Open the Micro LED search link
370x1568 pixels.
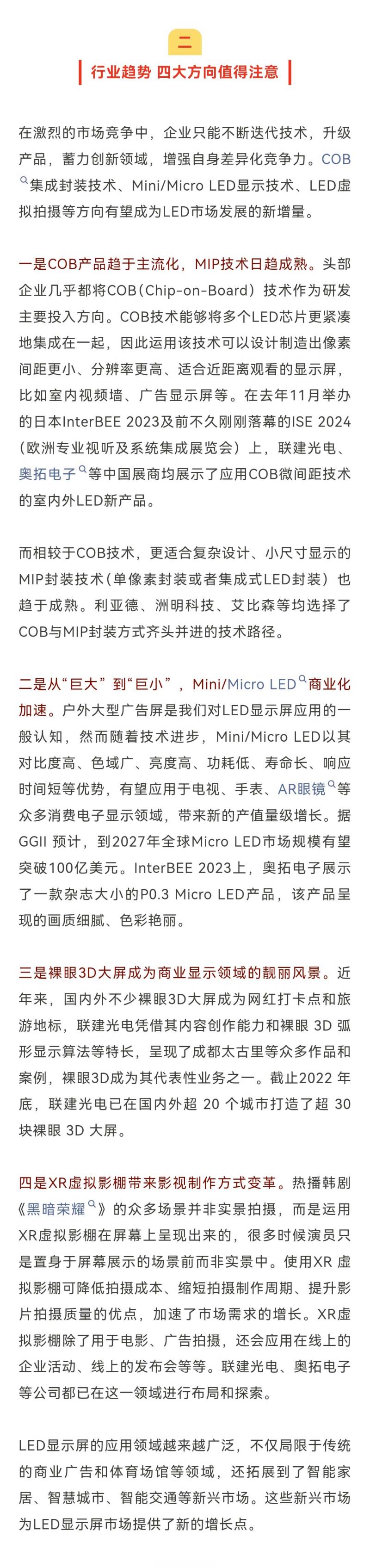[x=262, y=684]
